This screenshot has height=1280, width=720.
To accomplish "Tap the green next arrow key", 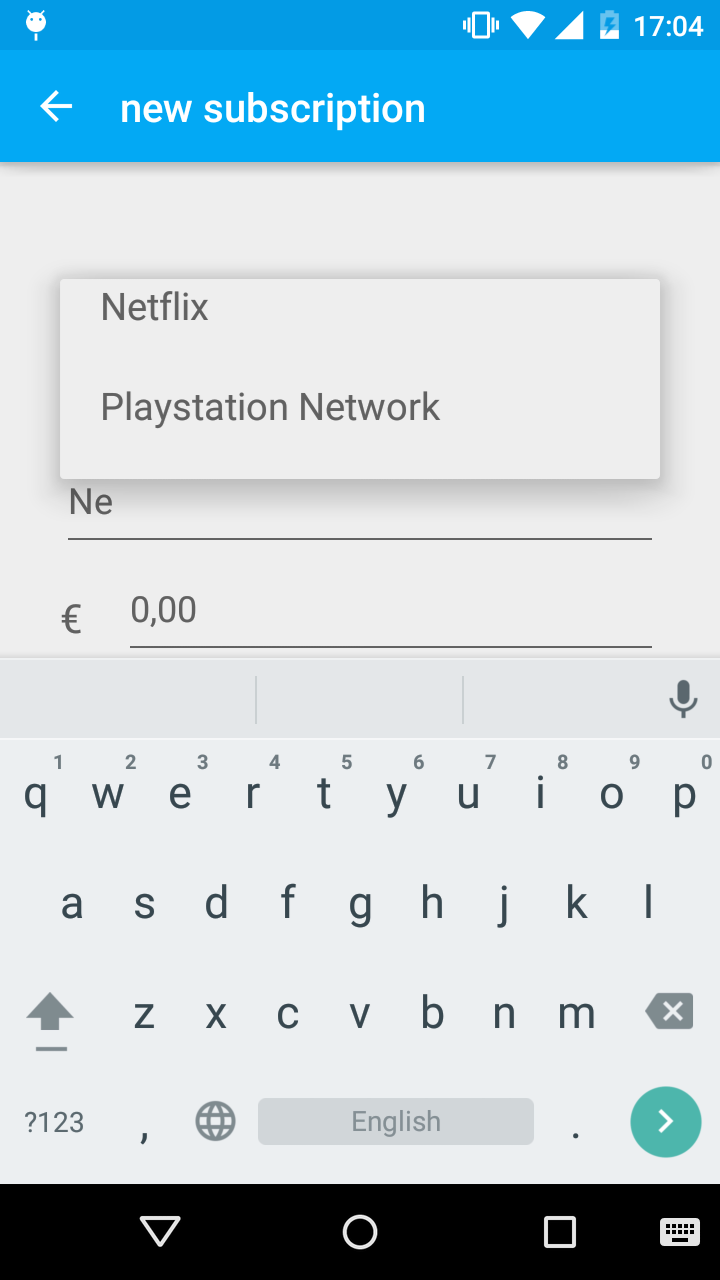I will point(665,1122).
